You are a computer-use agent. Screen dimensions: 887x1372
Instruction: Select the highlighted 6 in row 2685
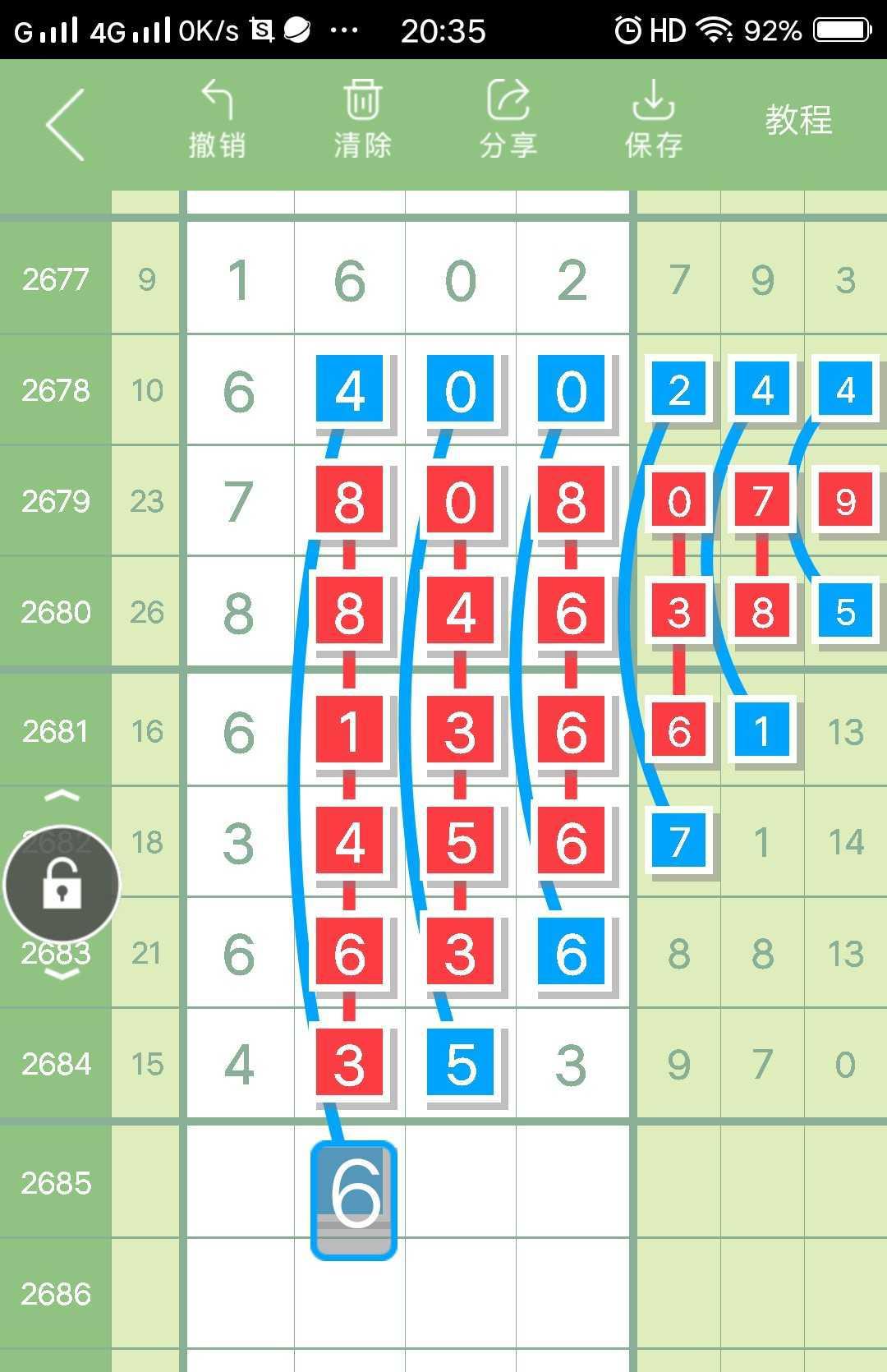click(x=354, y=1199)
